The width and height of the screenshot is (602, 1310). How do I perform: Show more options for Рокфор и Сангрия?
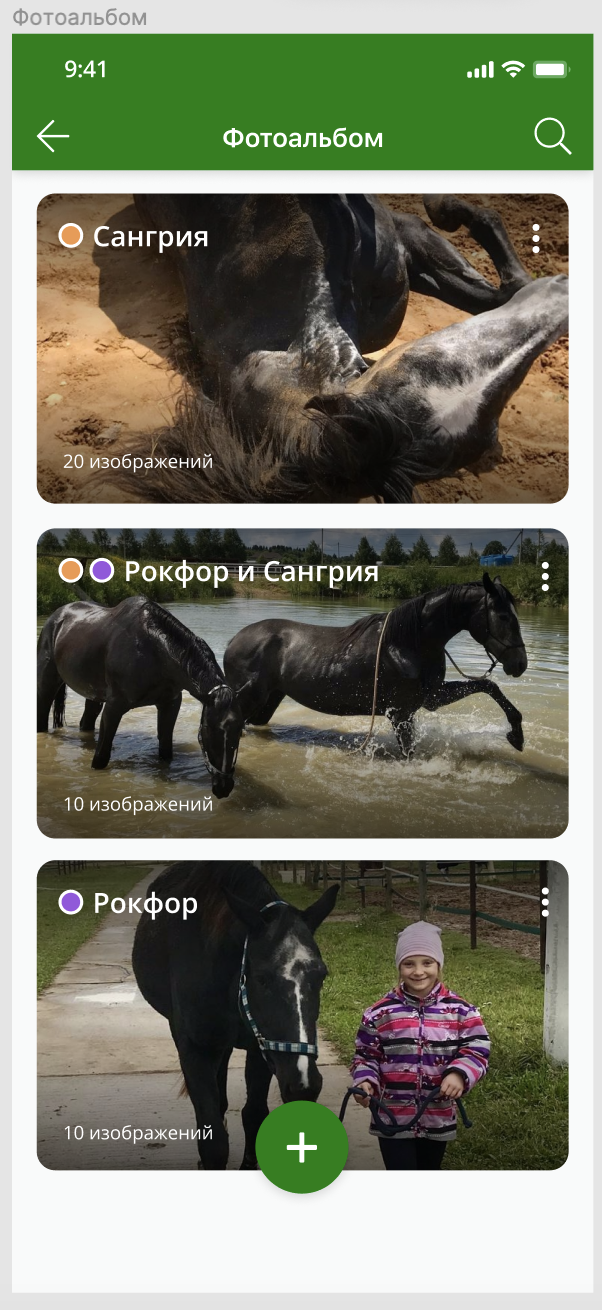click(x=545, y=576)
